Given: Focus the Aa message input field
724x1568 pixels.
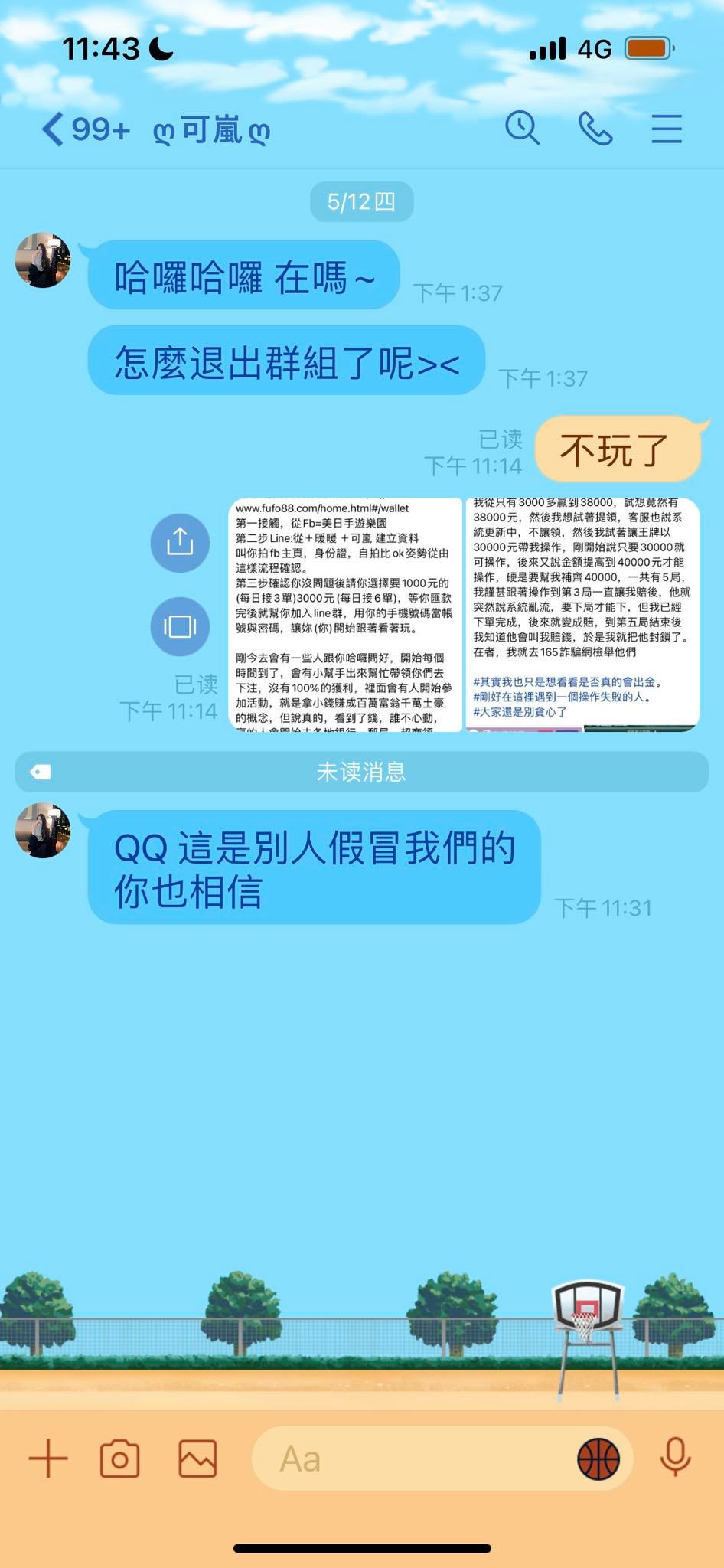Looking at the screenshot, I should point(413,1459).
